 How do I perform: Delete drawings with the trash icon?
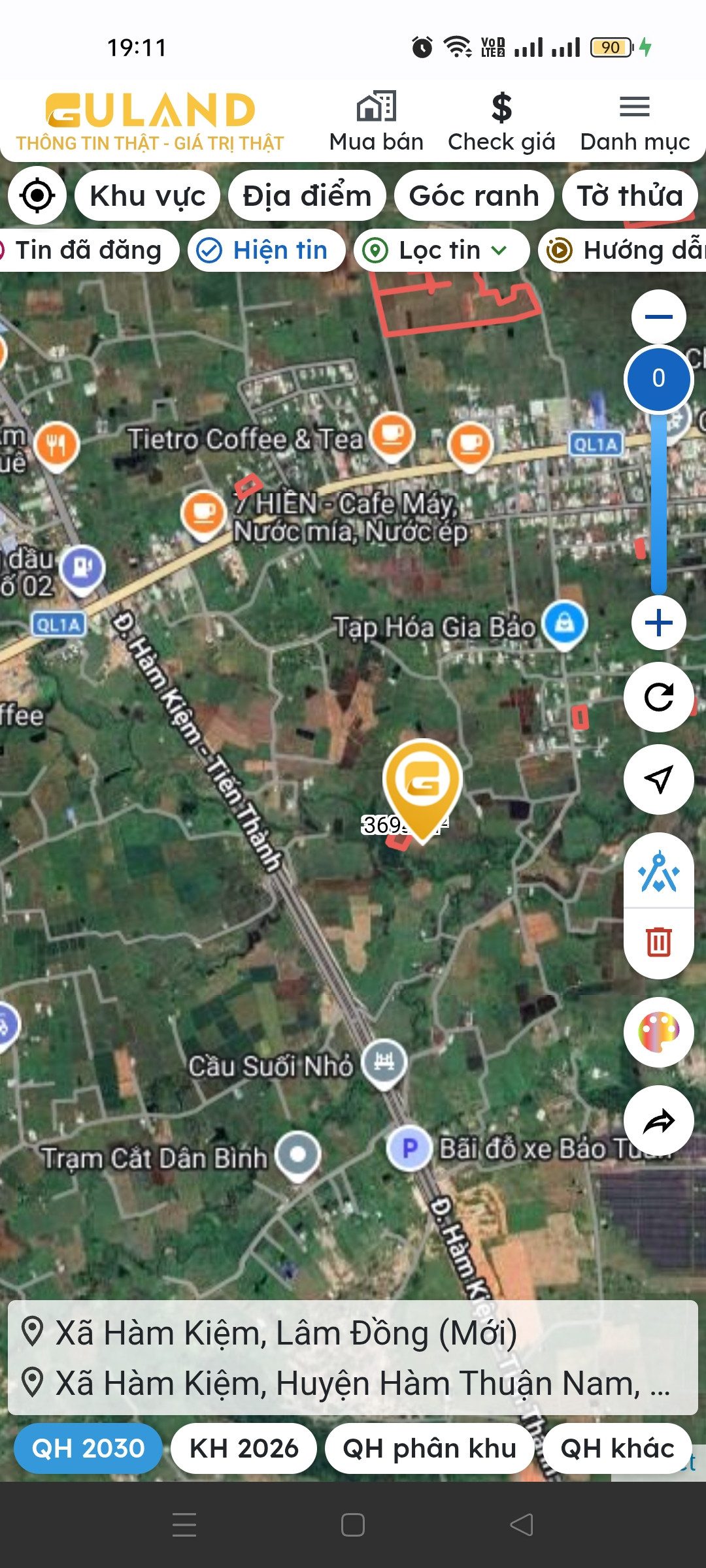(x=658, y=942)
